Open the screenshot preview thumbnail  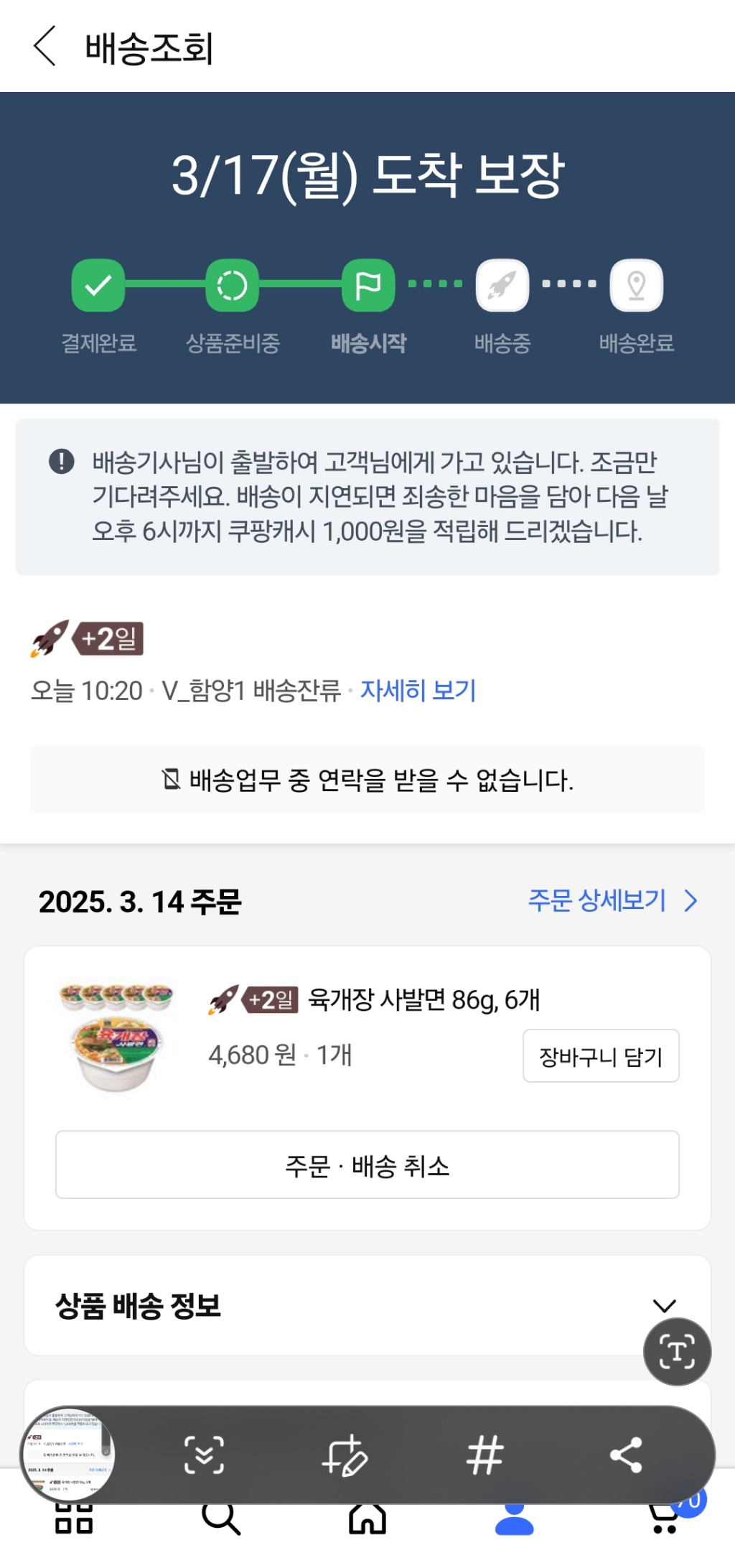tap(67, 1454)
